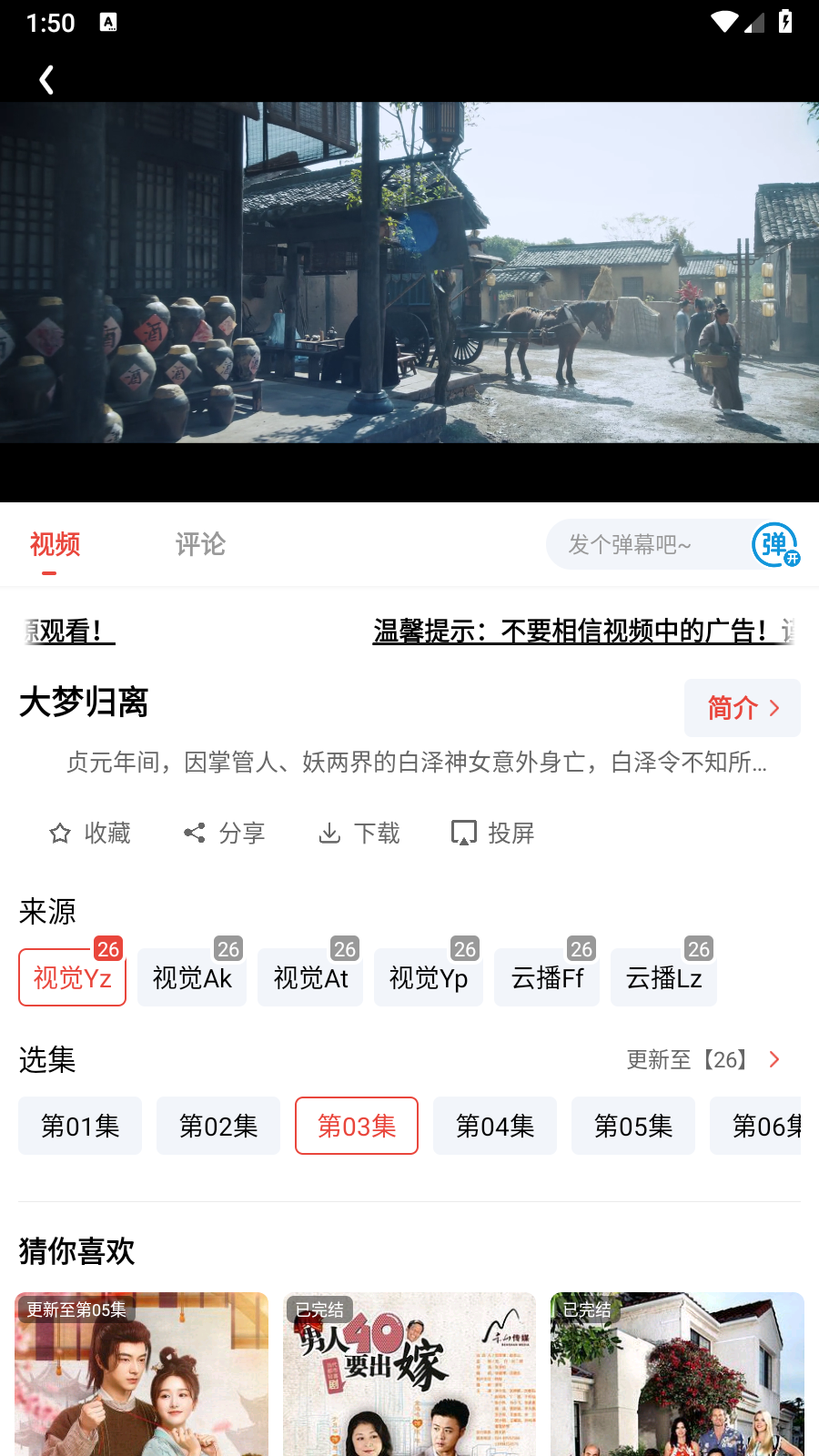
Task: Play episode 第01集
Action: pyautogui.click(x=80, y=1126)
